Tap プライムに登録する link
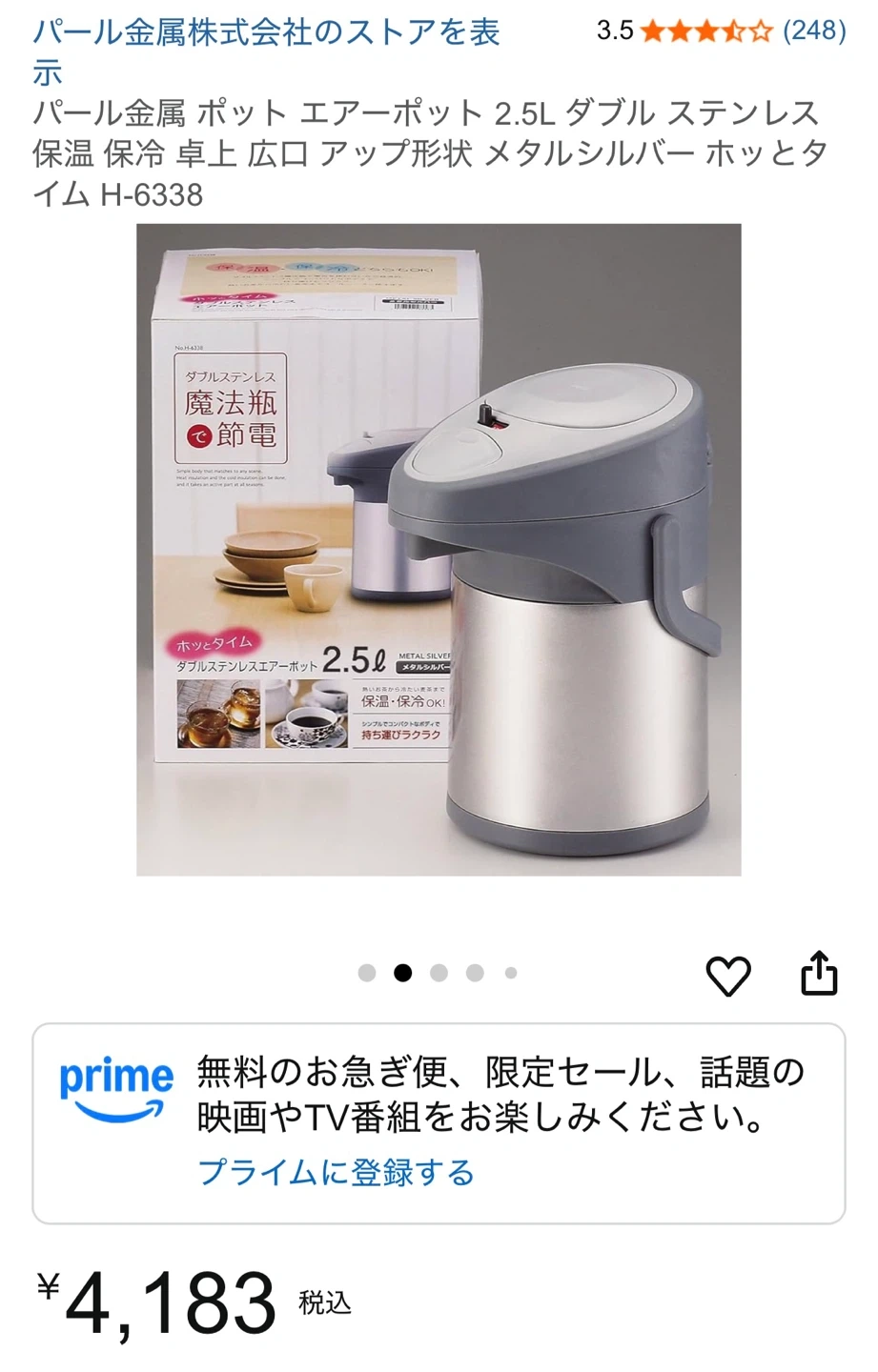The image size is (878, 1372). 336,1172
